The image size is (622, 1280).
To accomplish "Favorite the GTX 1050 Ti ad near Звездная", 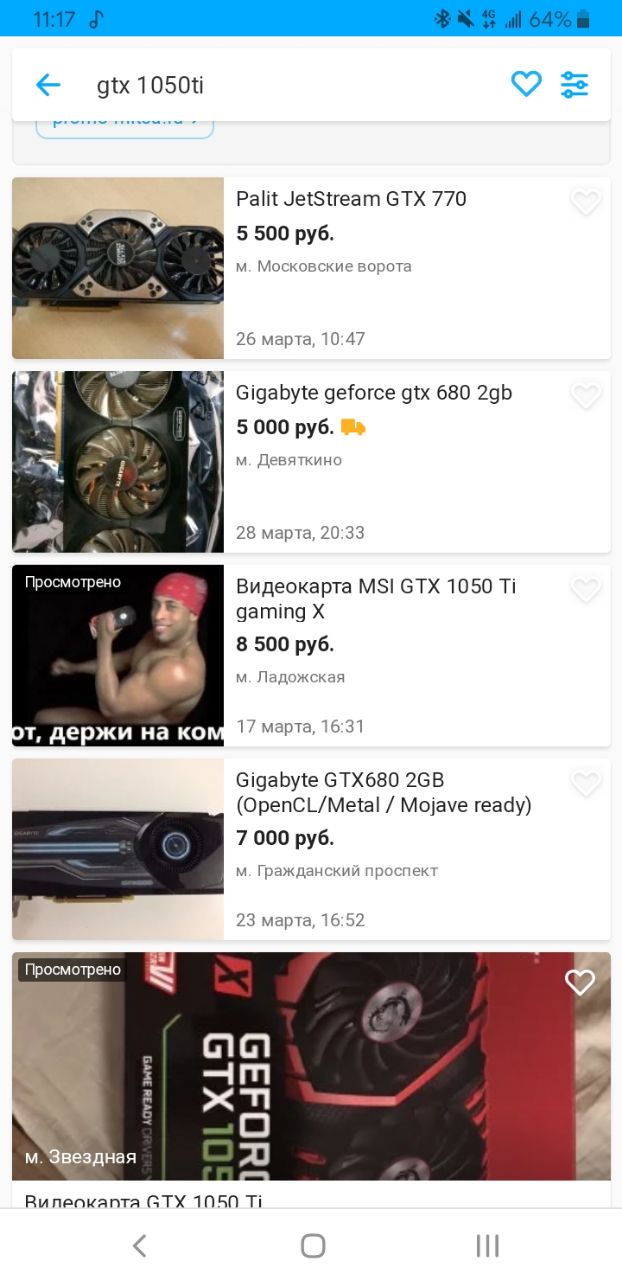I will click(x=580, y=983).
